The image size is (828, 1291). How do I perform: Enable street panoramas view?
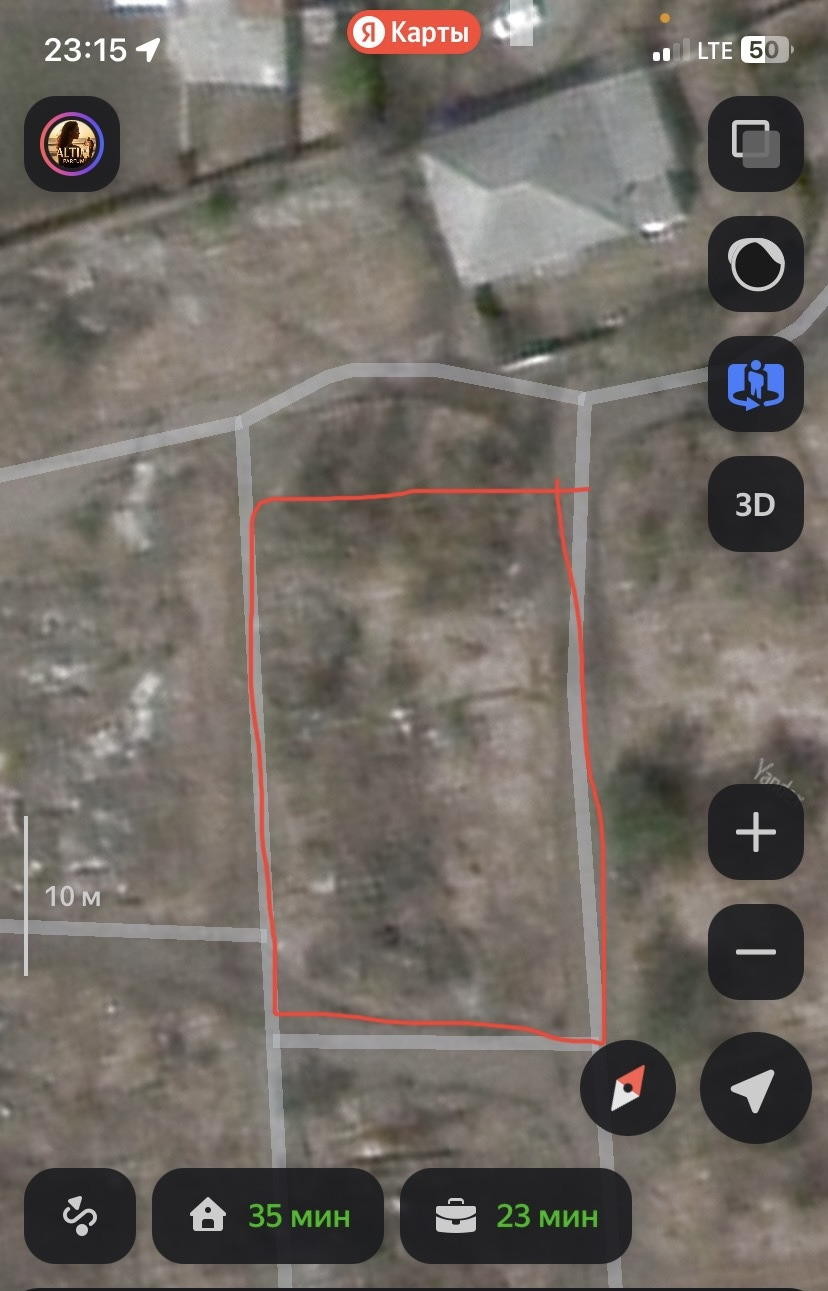[755, 384]
